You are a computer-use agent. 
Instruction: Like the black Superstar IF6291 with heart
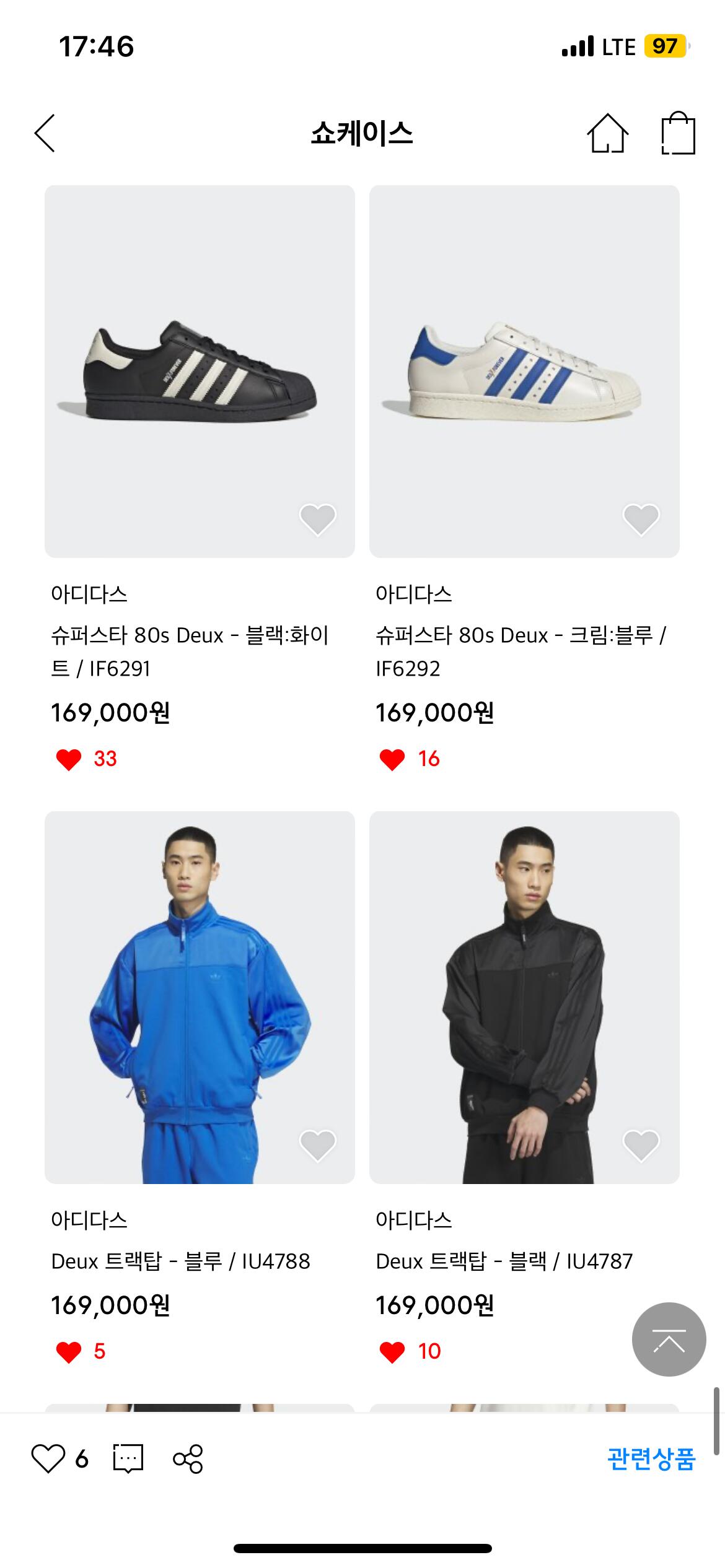coord(317,518)
